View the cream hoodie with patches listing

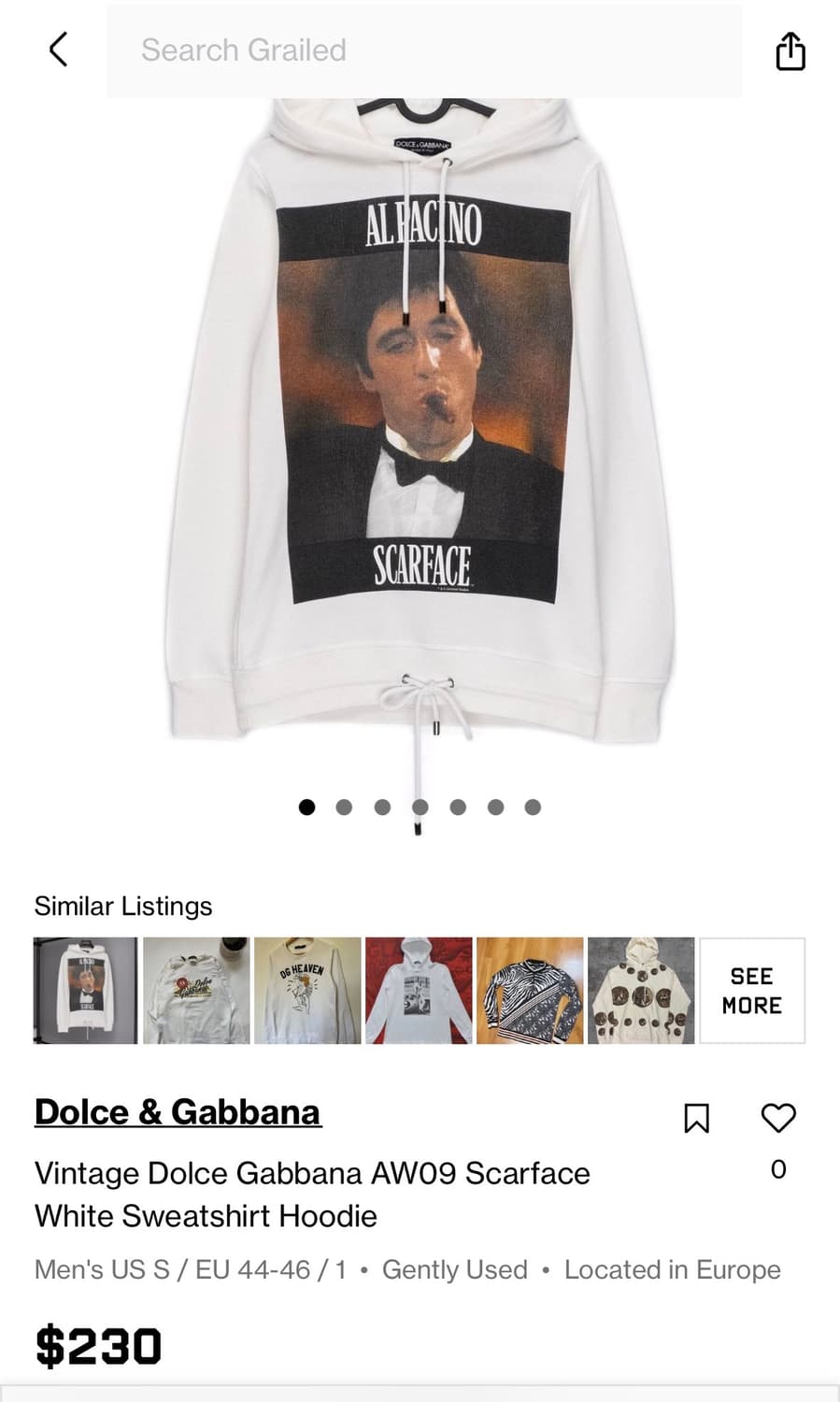tap(640, 989)
